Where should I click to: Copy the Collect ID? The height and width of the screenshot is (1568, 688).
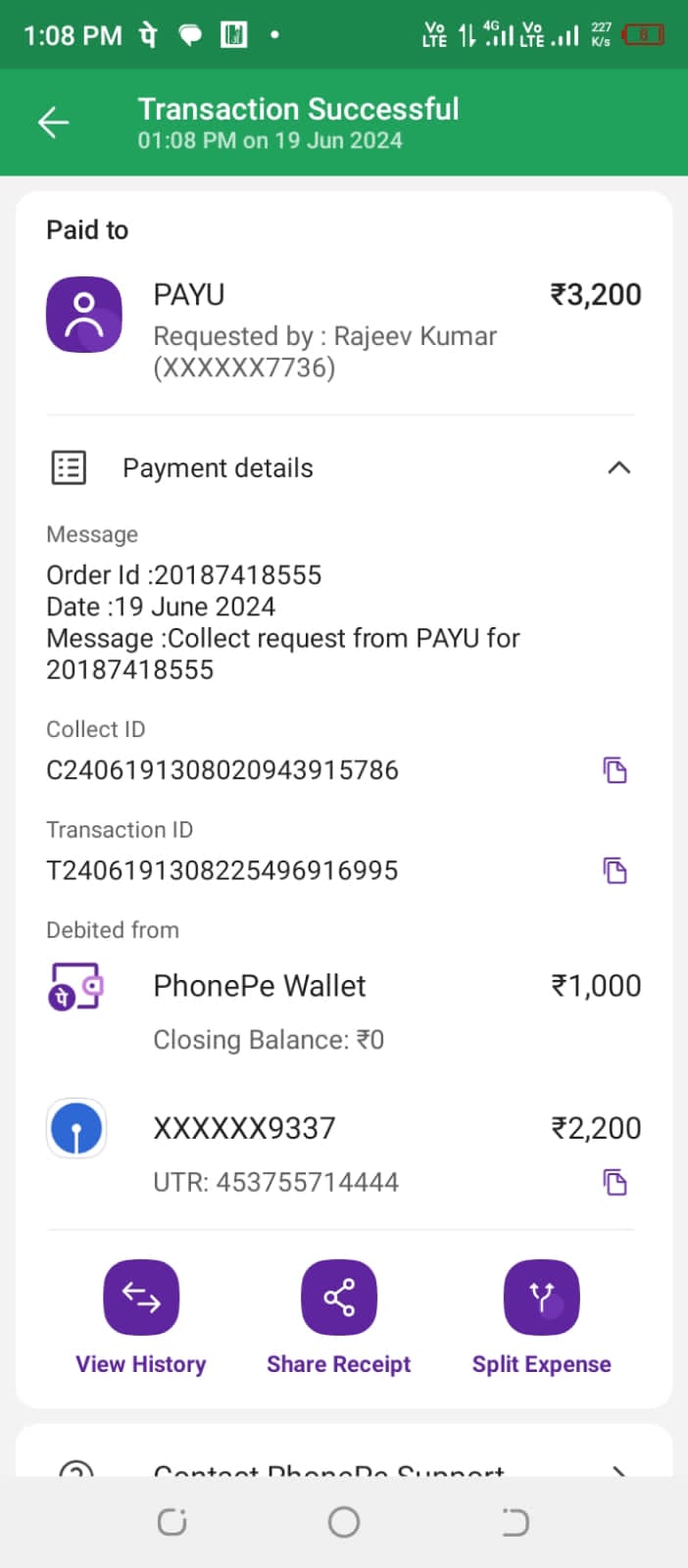[x=614, y=770]
